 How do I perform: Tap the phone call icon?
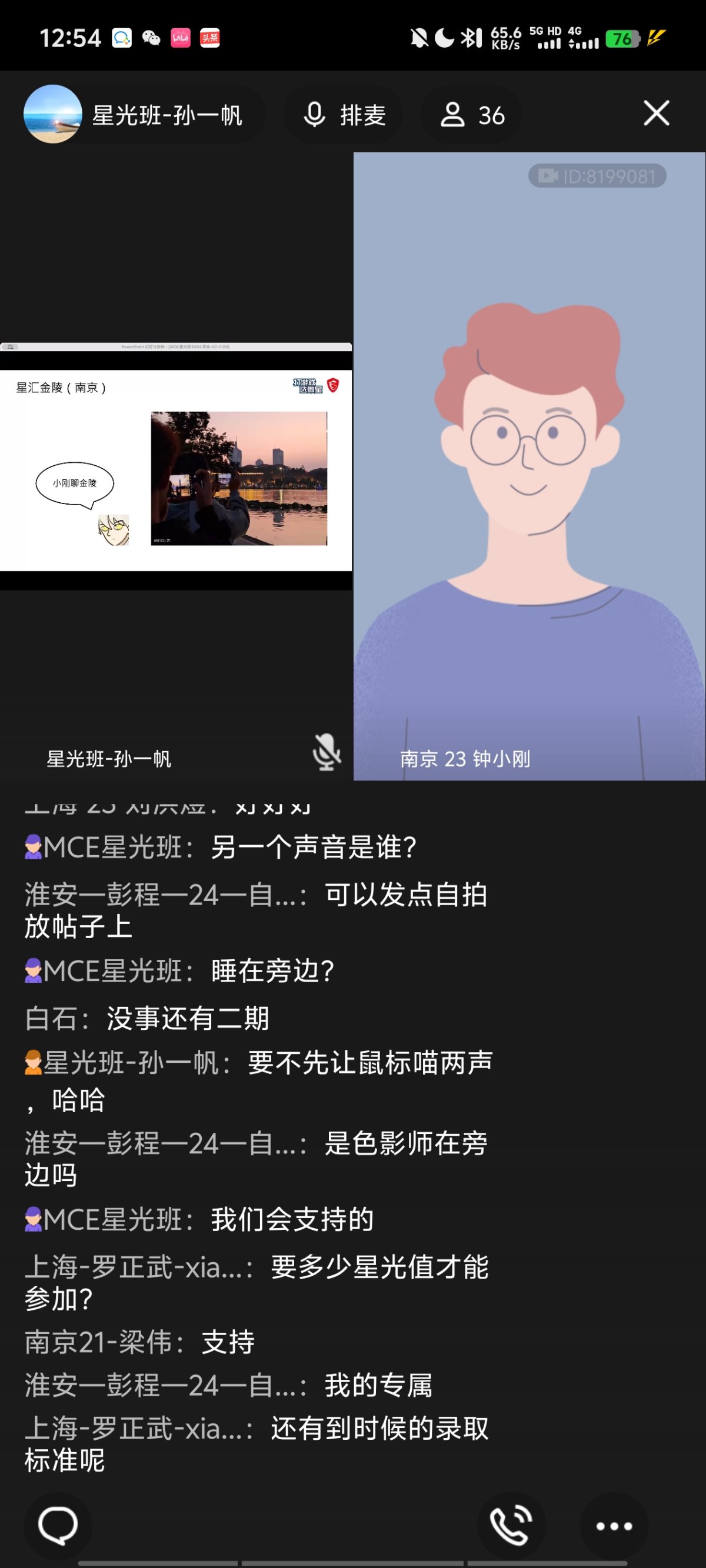[511, 1526]
